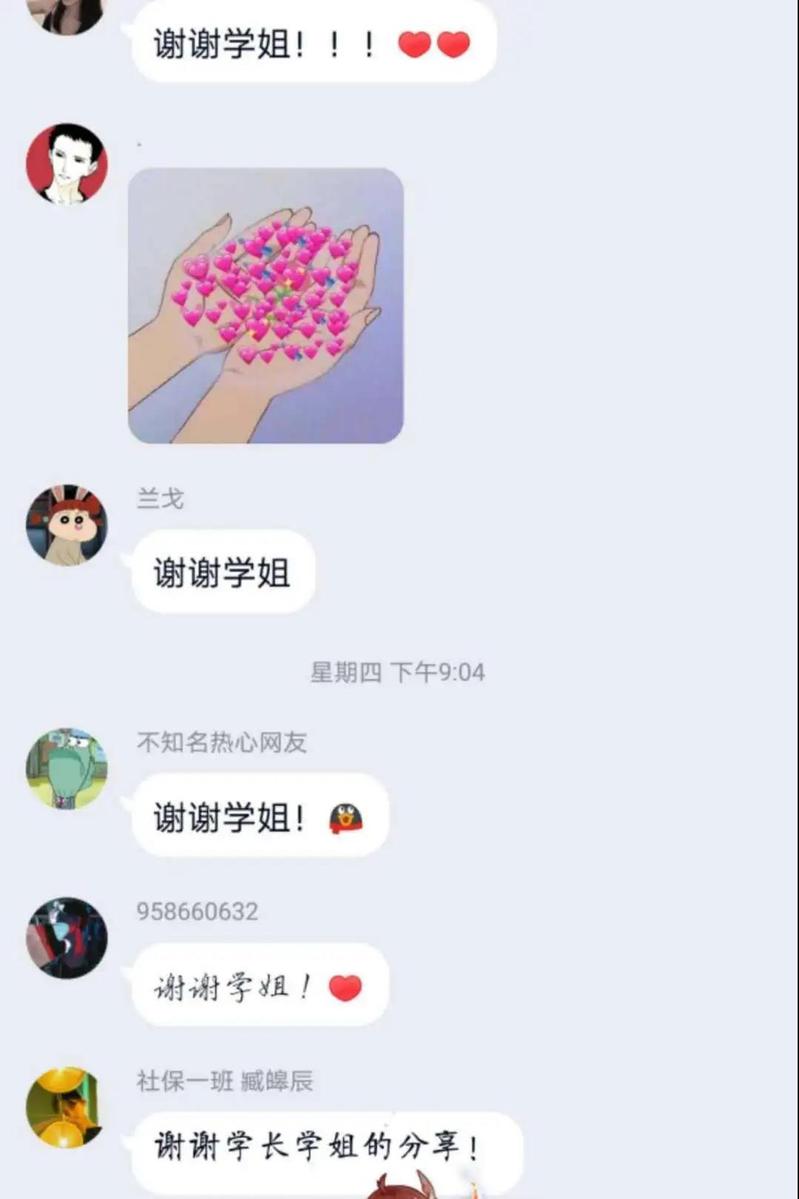Tap the avatar of user 958660632
Image resolution: width=799 pixels, height=1199 pixels.
[66, 937]
